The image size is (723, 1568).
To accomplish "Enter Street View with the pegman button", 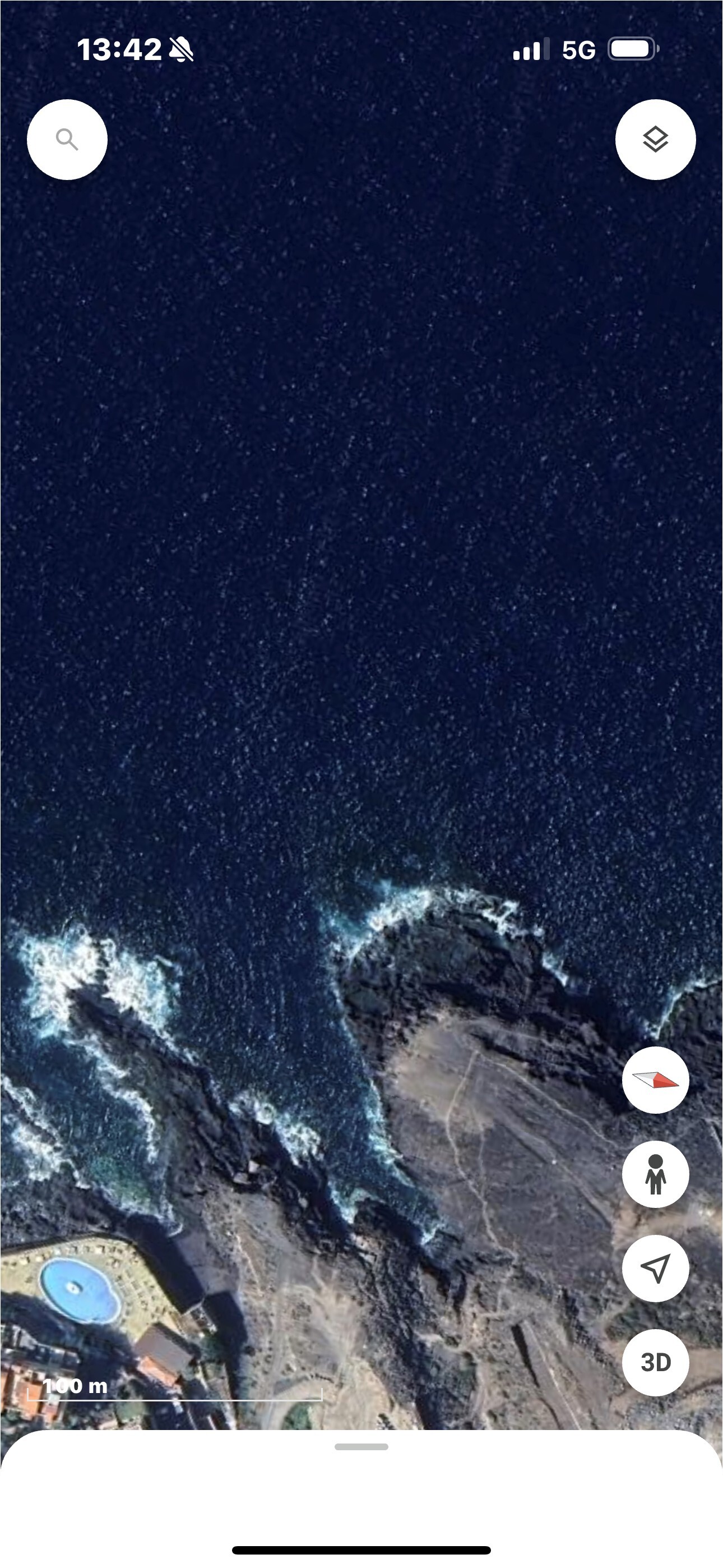I will pyautogui.click(x=655, y=1174).
